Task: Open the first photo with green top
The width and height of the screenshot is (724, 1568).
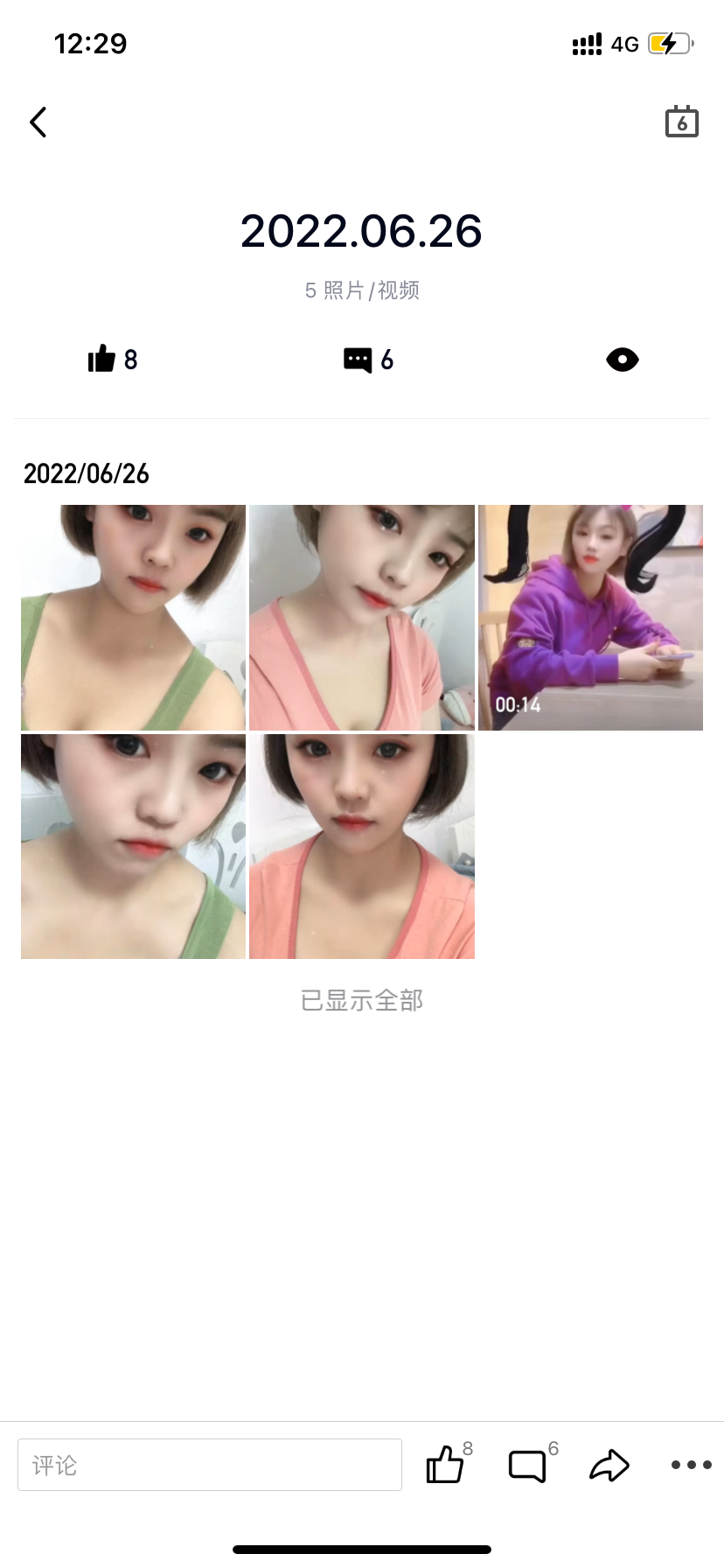Action: [x=134, y=618]
